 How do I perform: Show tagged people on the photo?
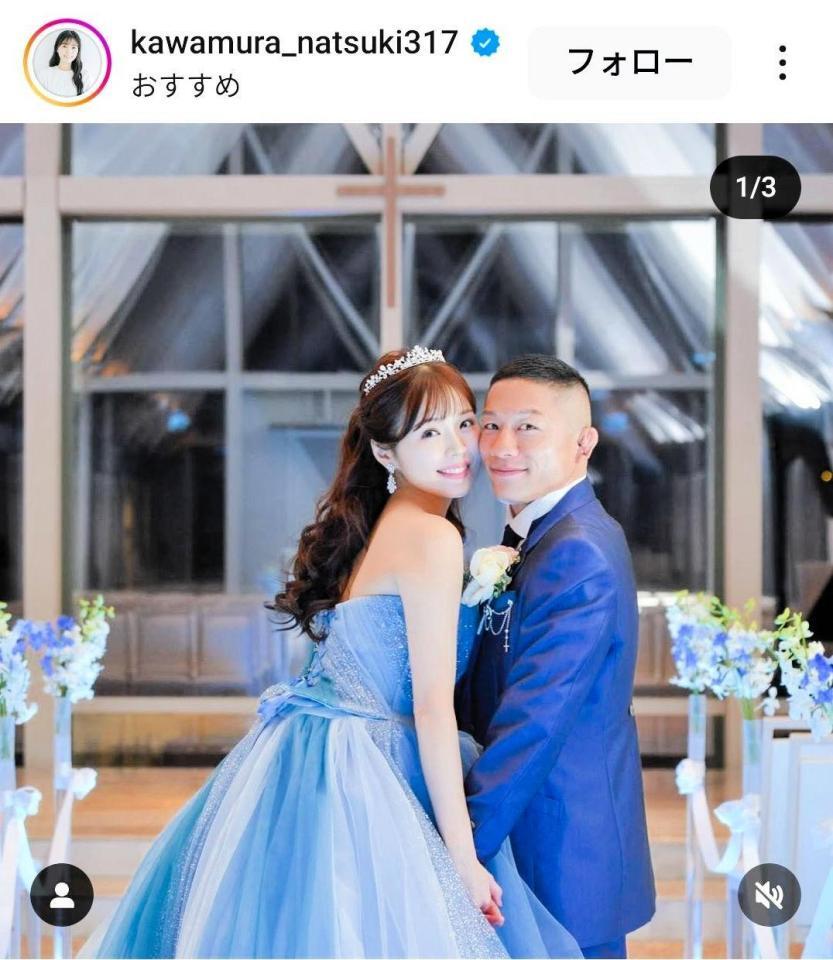pos(62,894)
